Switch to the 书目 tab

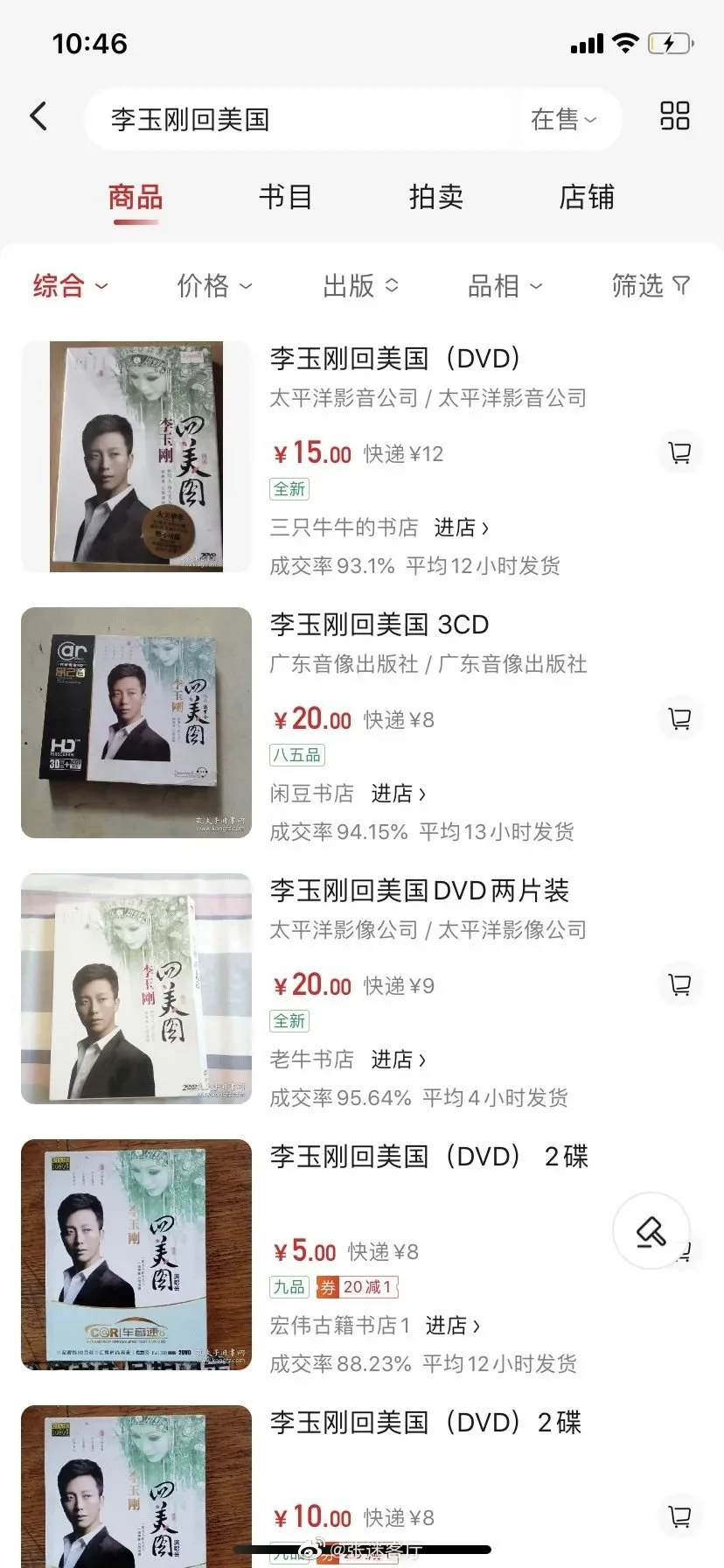285,197
